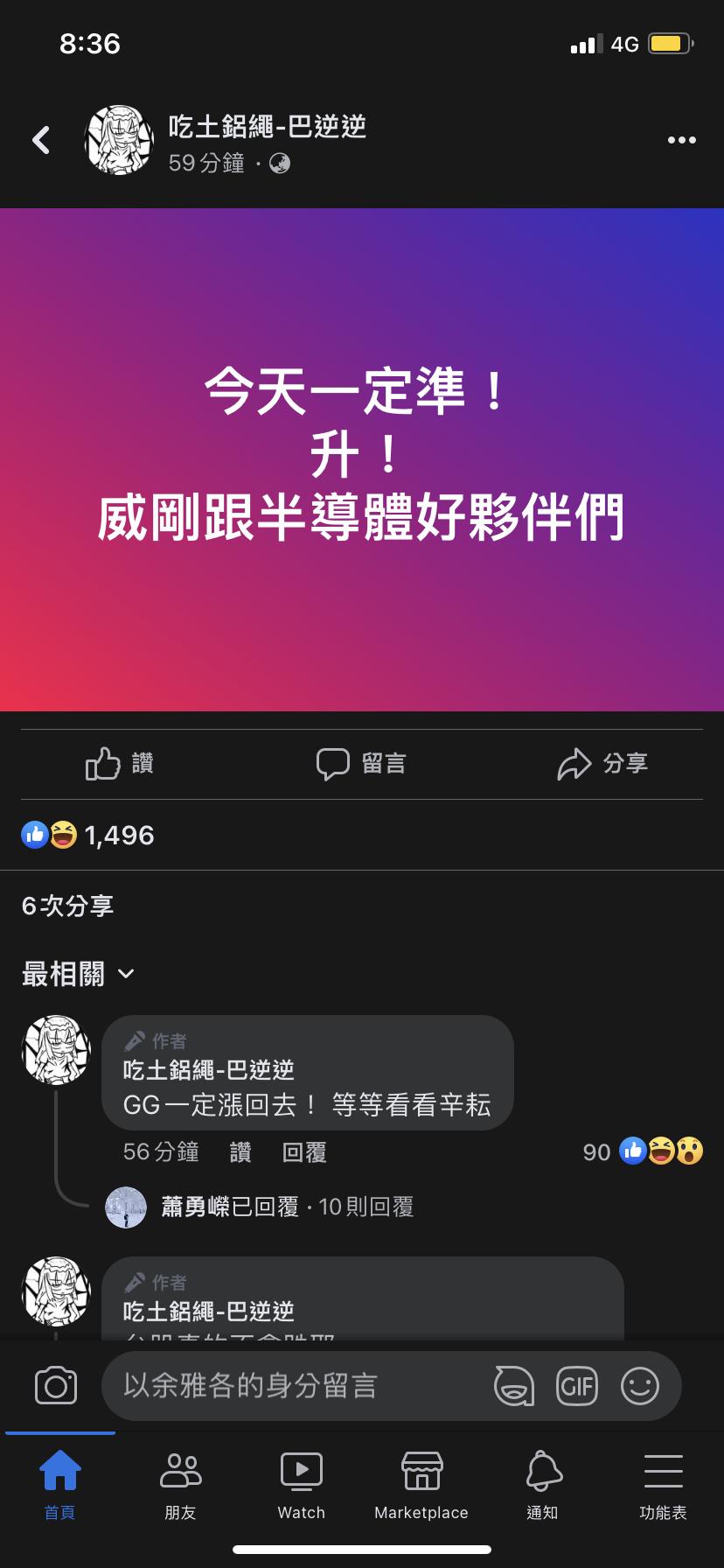Screen dimensions: 724x1568
Task: Go back using the back arrow
Action: click(x=41, y=140)
